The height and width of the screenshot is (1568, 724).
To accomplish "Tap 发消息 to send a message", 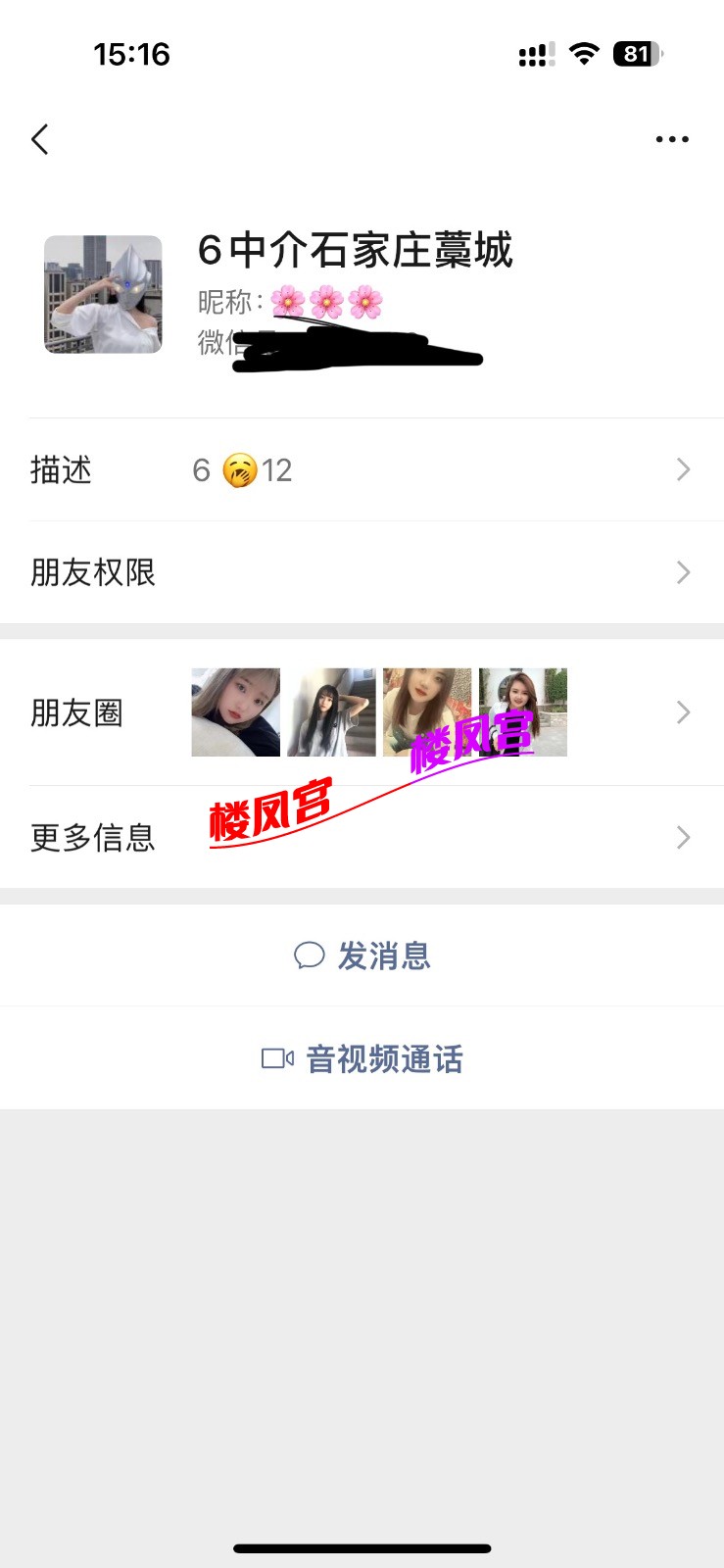I will coord(362,955).
